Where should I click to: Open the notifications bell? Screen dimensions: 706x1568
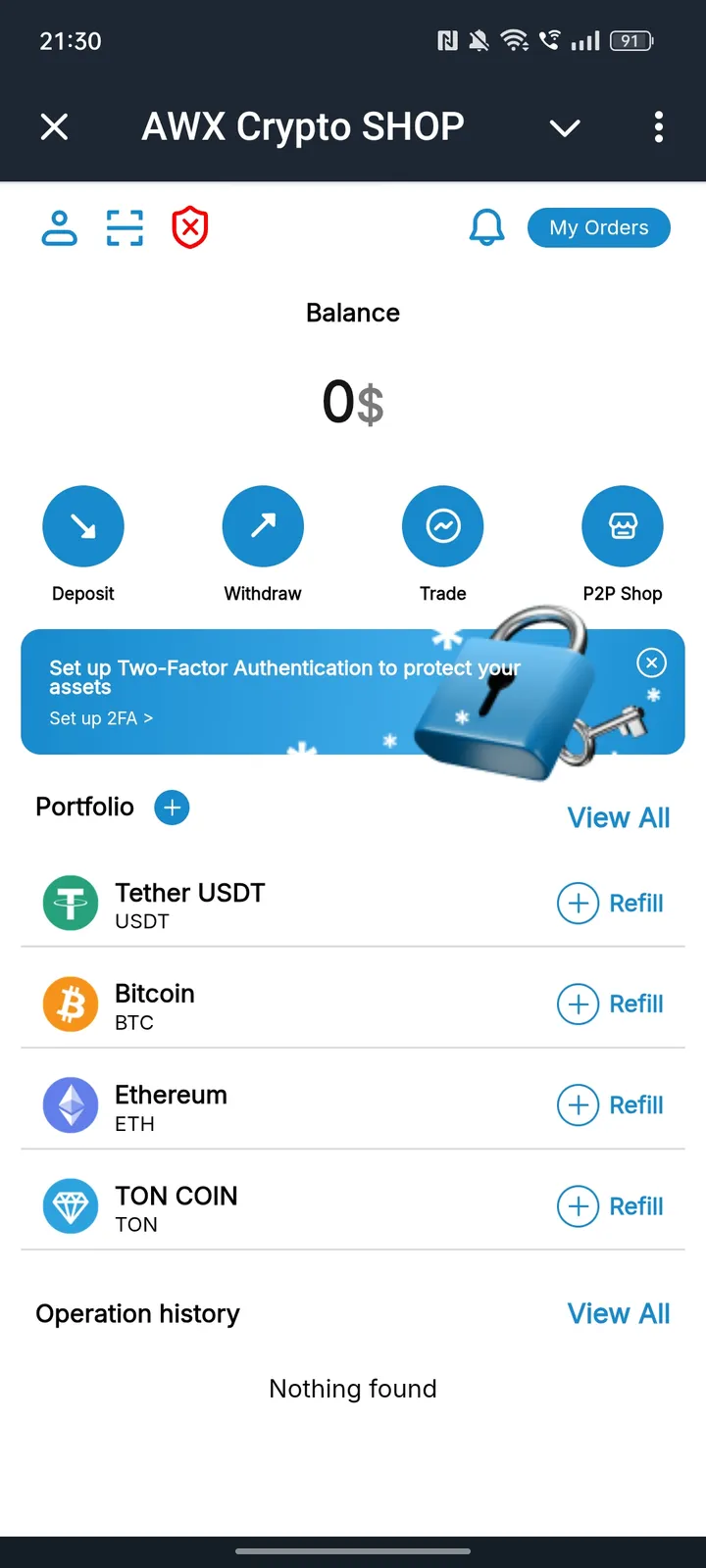click(x=486, y=227)
